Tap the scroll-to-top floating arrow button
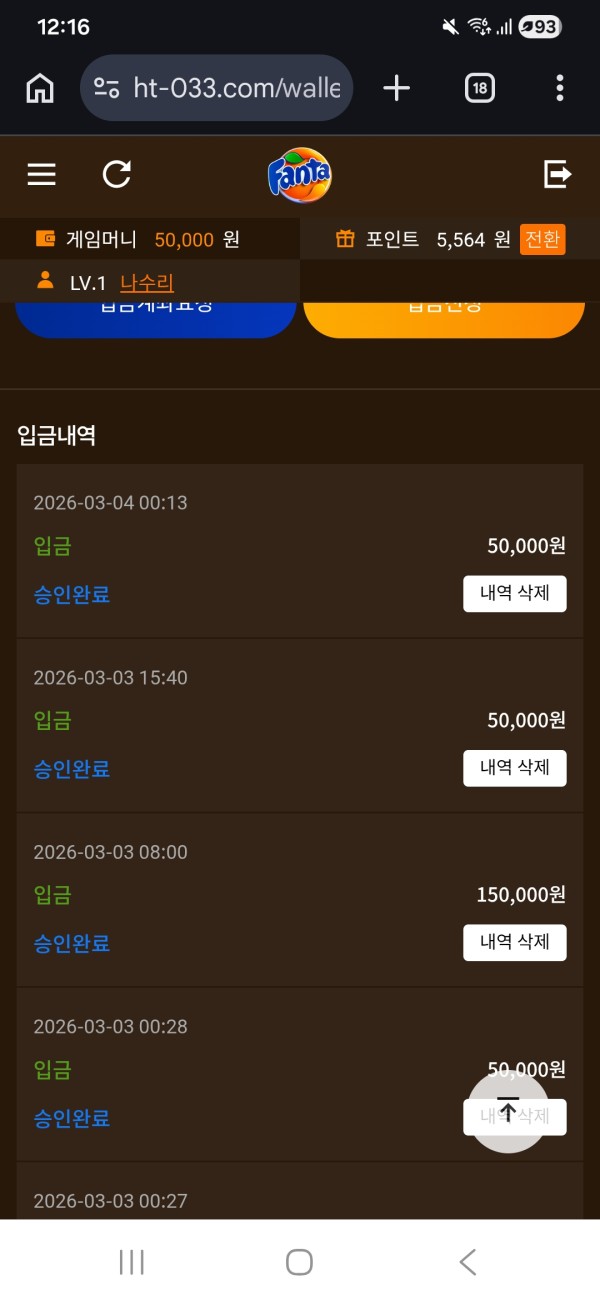This screenshot has height=1300, width=600. tap(508, 1111)
